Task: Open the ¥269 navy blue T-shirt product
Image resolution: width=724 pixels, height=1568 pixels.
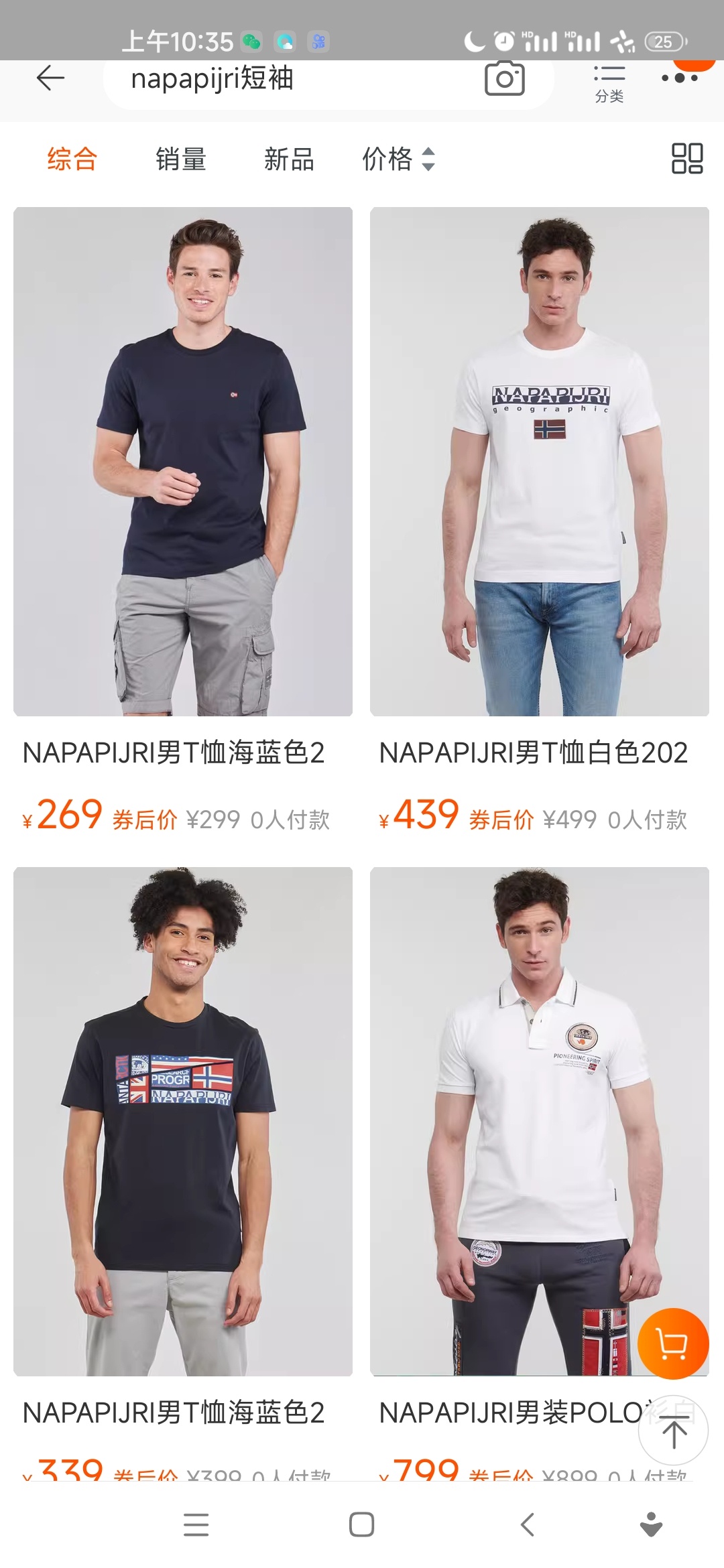Action: point(182,462)
